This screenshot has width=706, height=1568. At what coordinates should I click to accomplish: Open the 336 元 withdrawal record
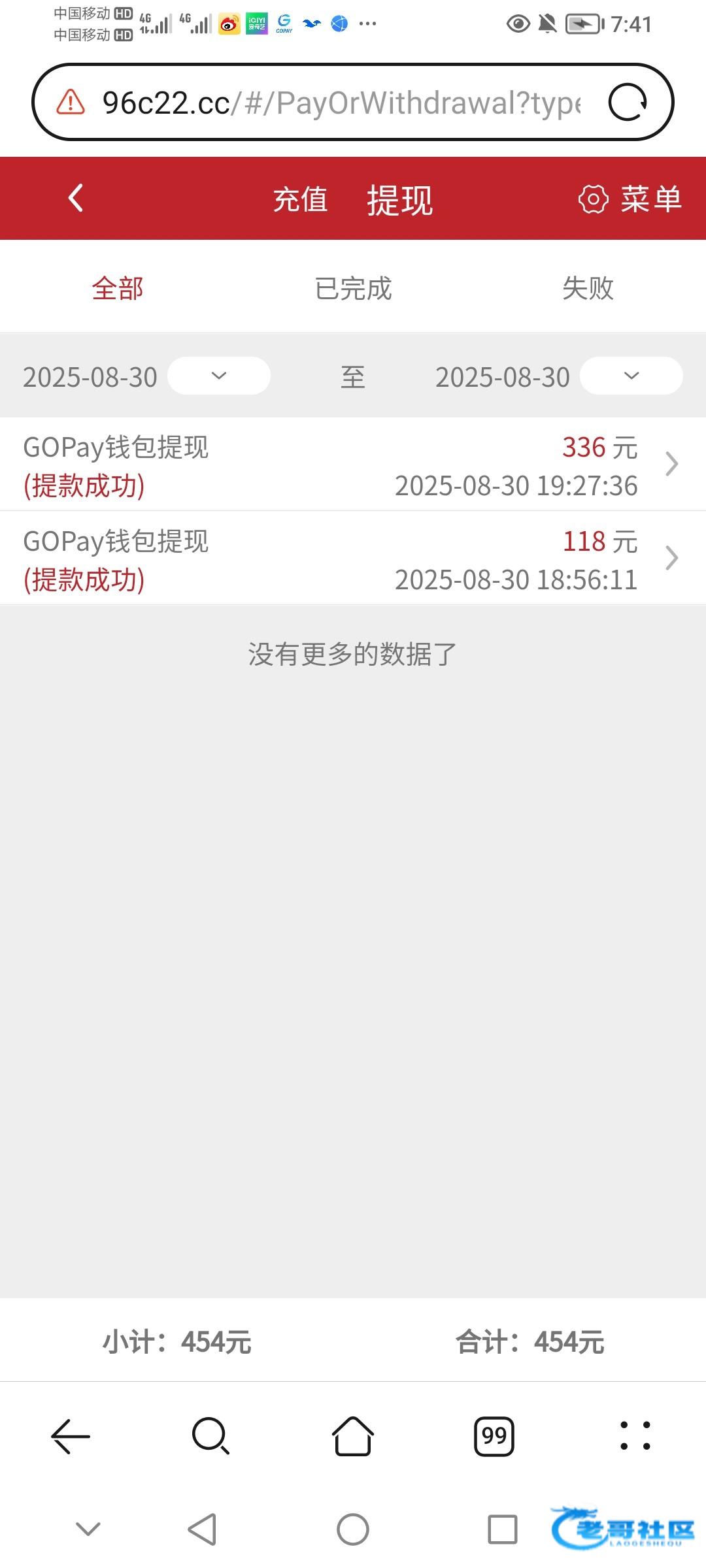tap(353, 465)
